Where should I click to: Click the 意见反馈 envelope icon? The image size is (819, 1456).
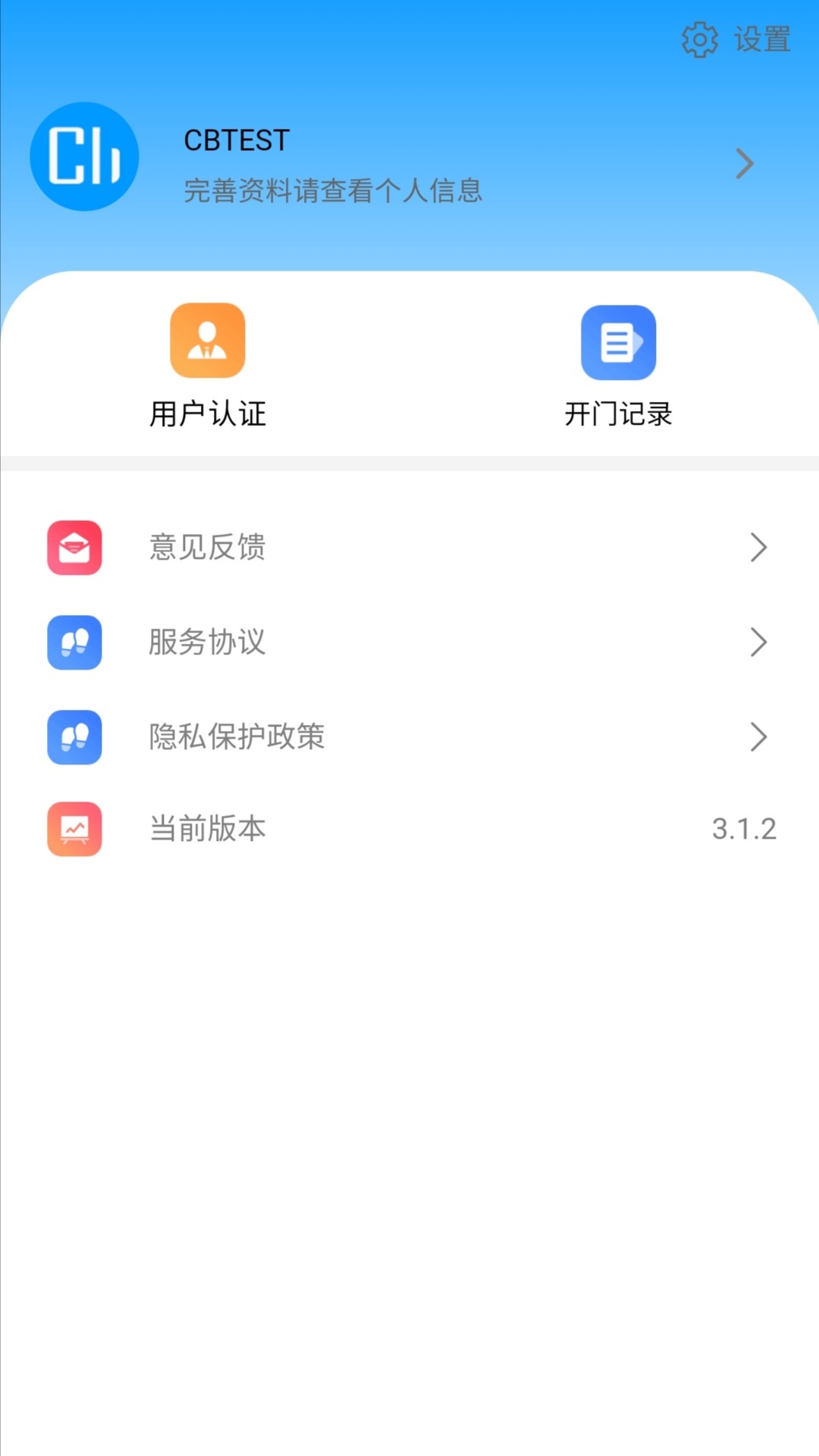(x=74, y=548)
